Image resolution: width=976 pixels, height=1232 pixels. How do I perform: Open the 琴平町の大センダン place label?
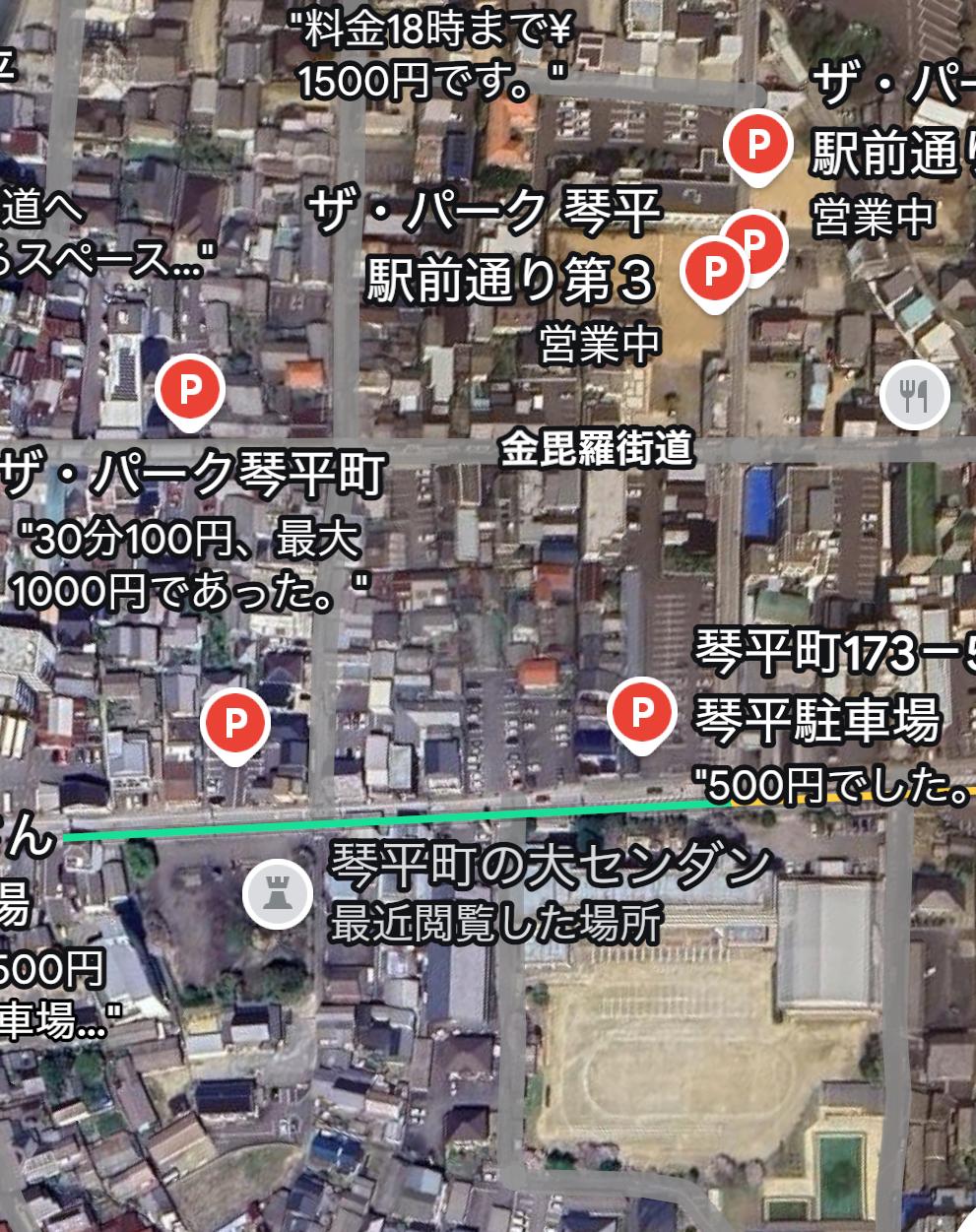549,867
